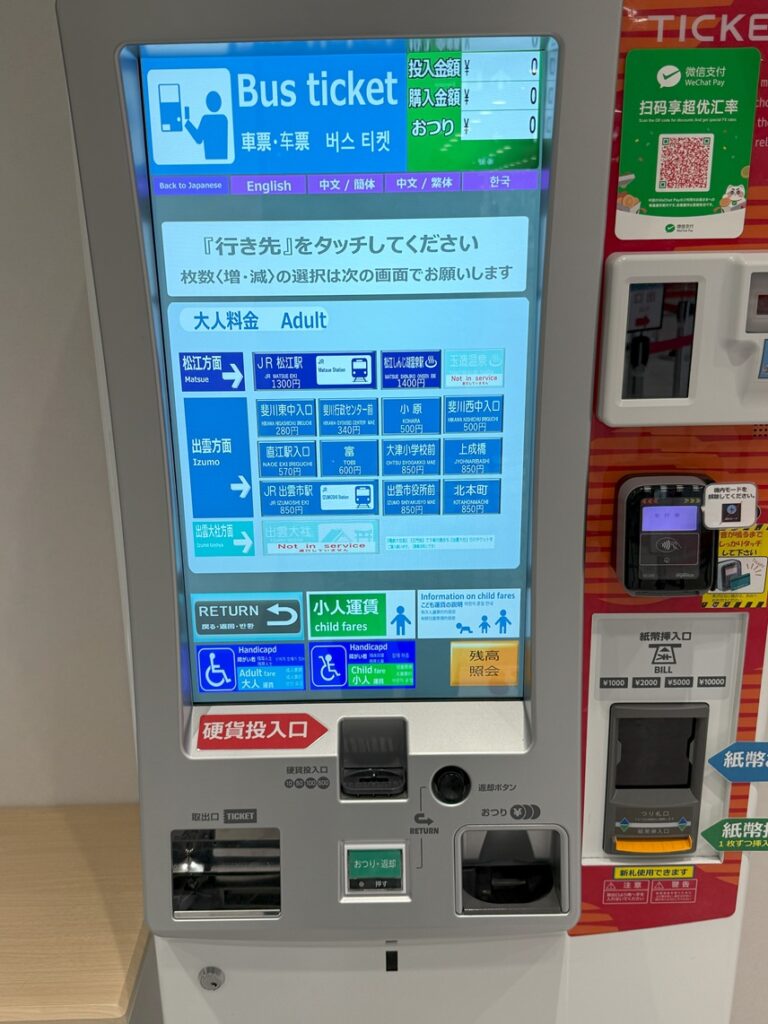Choose Naoe Eki Iriguchi for 570 yen
Screen dimensions: 768x1024
[286, 458]
